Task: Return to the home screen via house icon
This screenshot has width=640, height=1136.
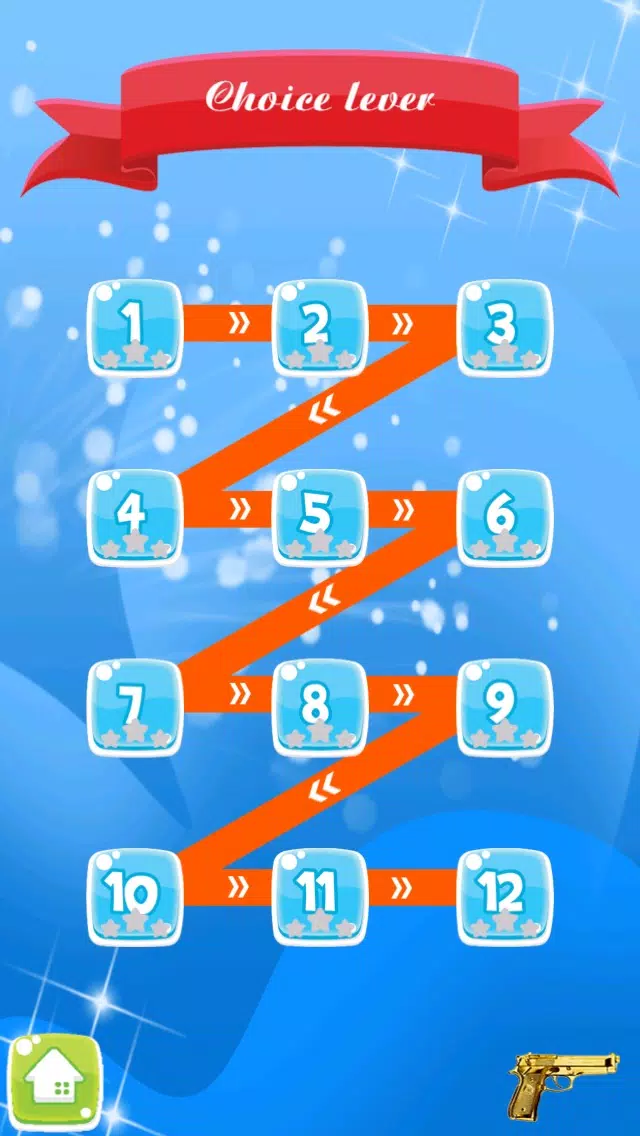Action: 55,1083
